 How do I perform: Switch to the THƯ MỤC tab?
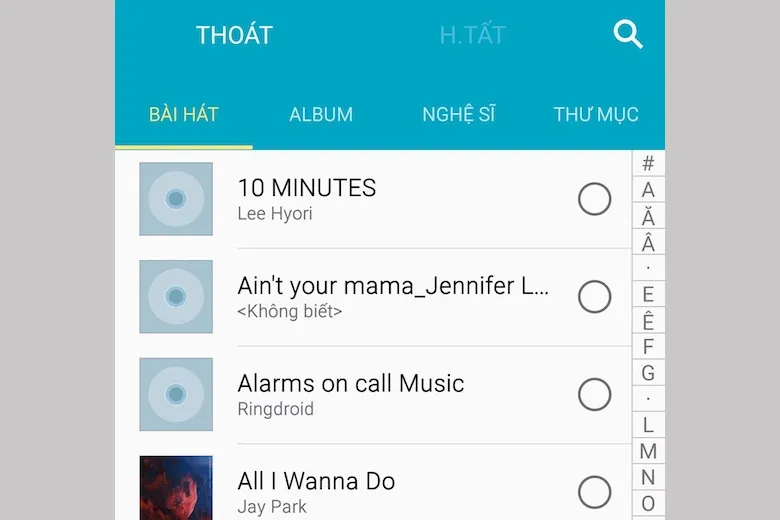(596, 114)
